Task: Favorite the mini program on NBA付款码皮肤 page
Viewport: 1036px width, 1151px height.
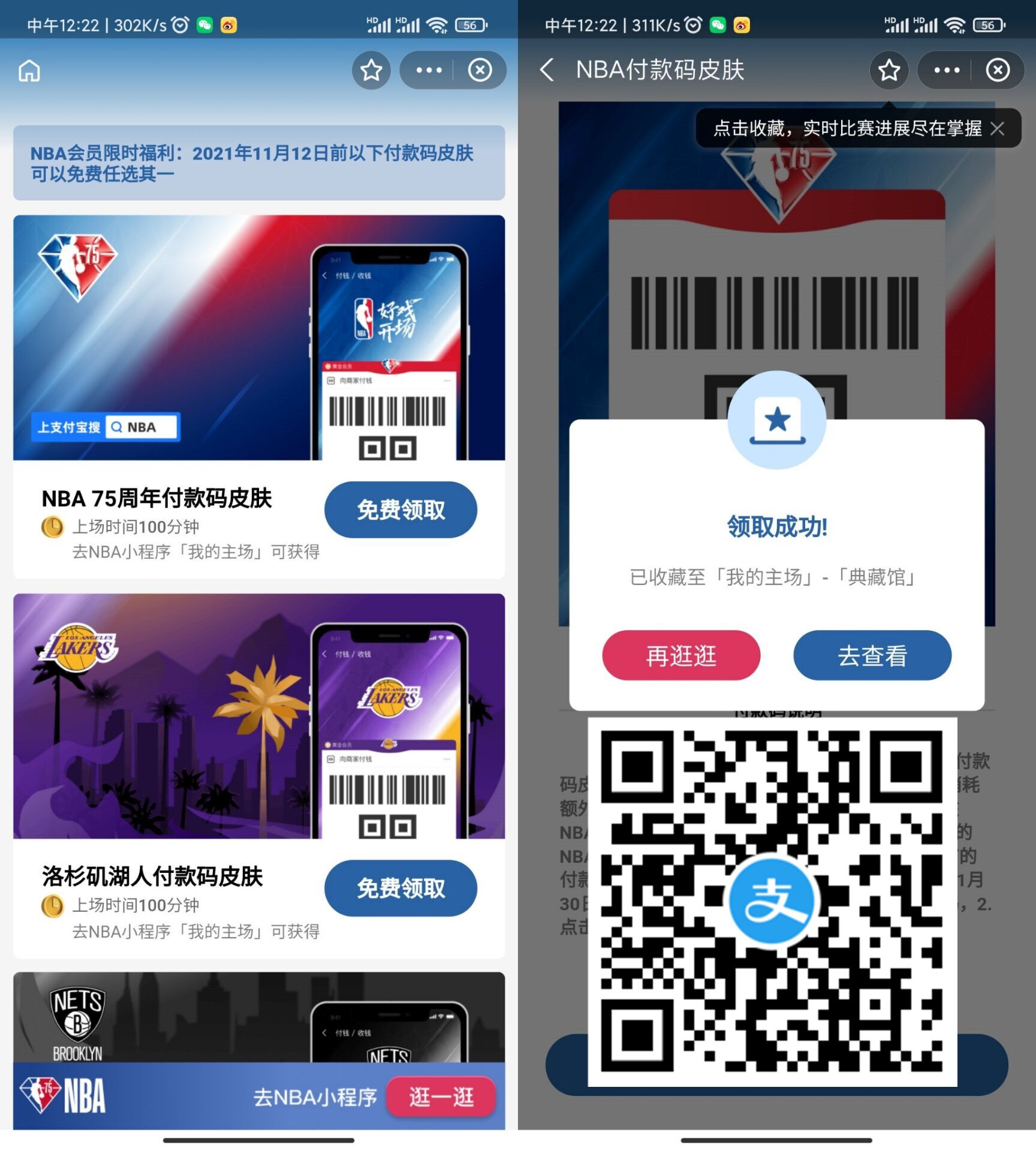Action: (x=889, y=70)
